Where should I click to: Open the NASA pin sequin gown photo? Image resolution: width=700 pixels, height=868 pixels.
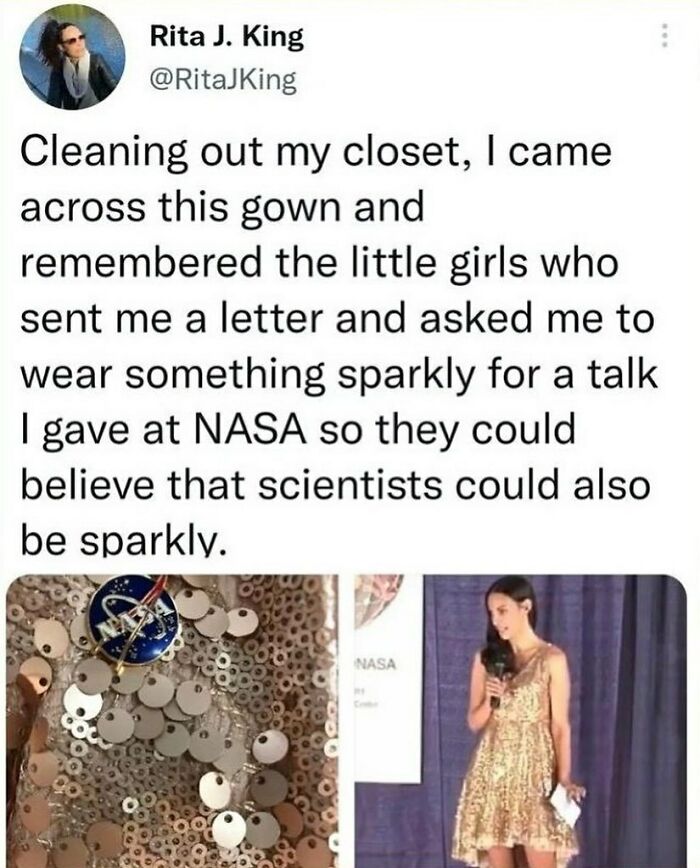click(x=172, y=720)
